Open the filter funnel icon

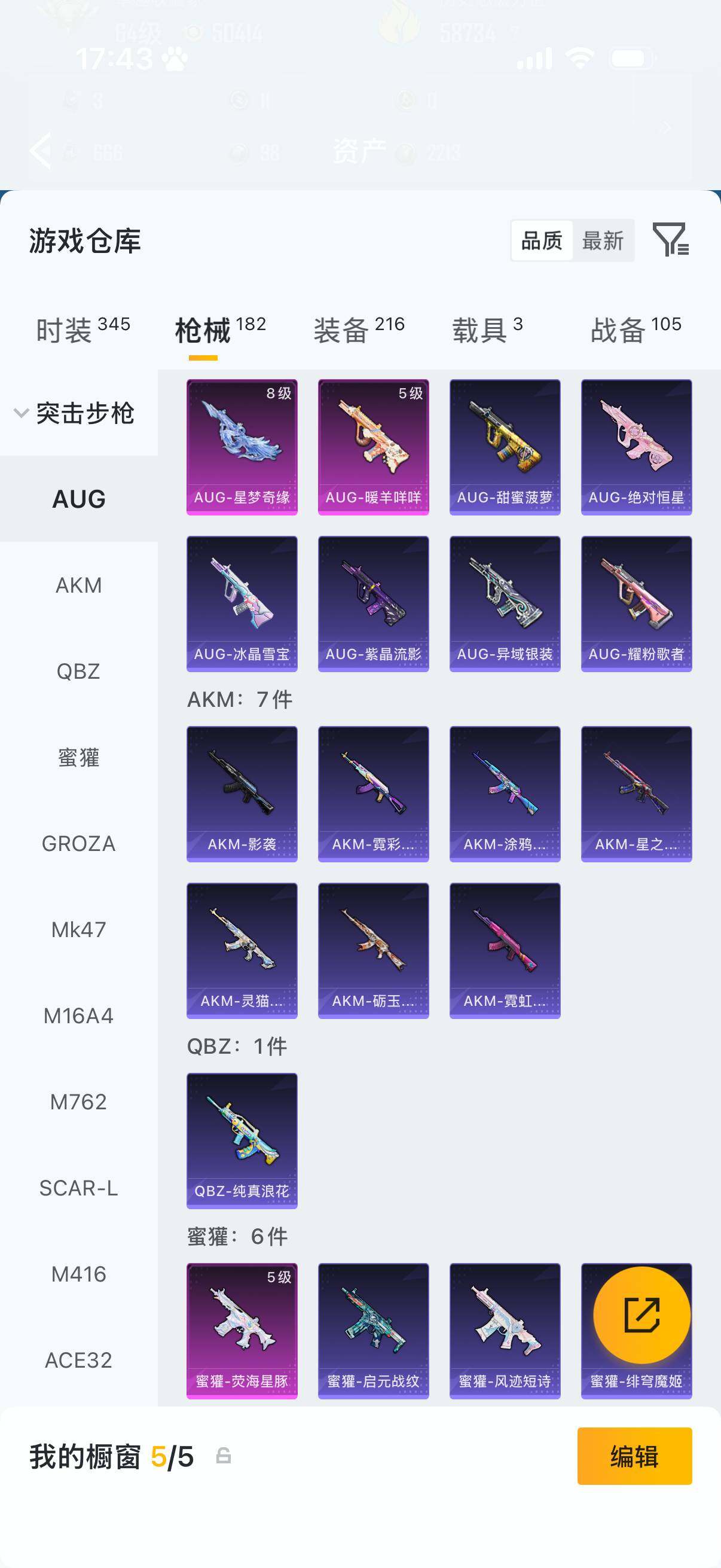[670, 239]
